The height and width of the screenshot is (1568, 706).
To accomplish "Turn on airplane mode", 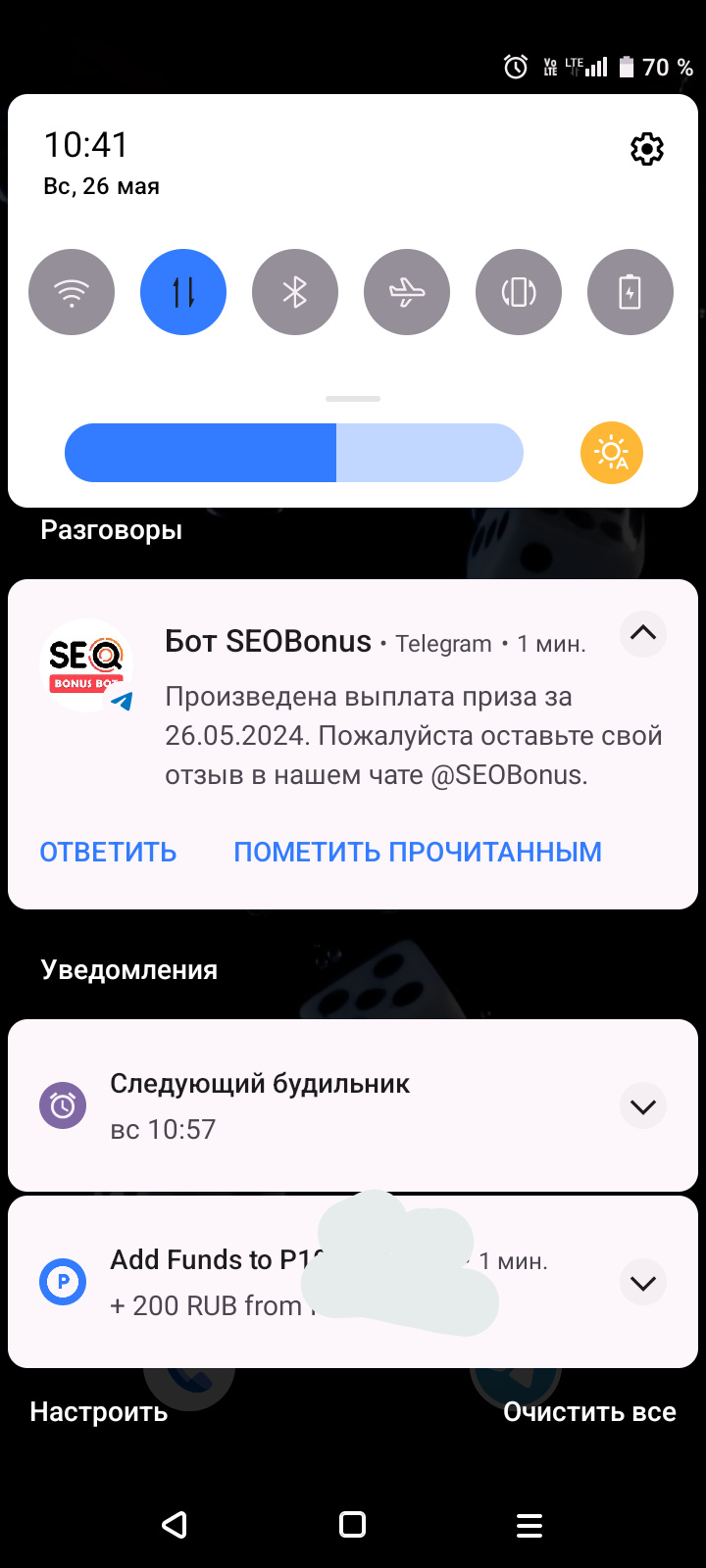I will point(407,292).
